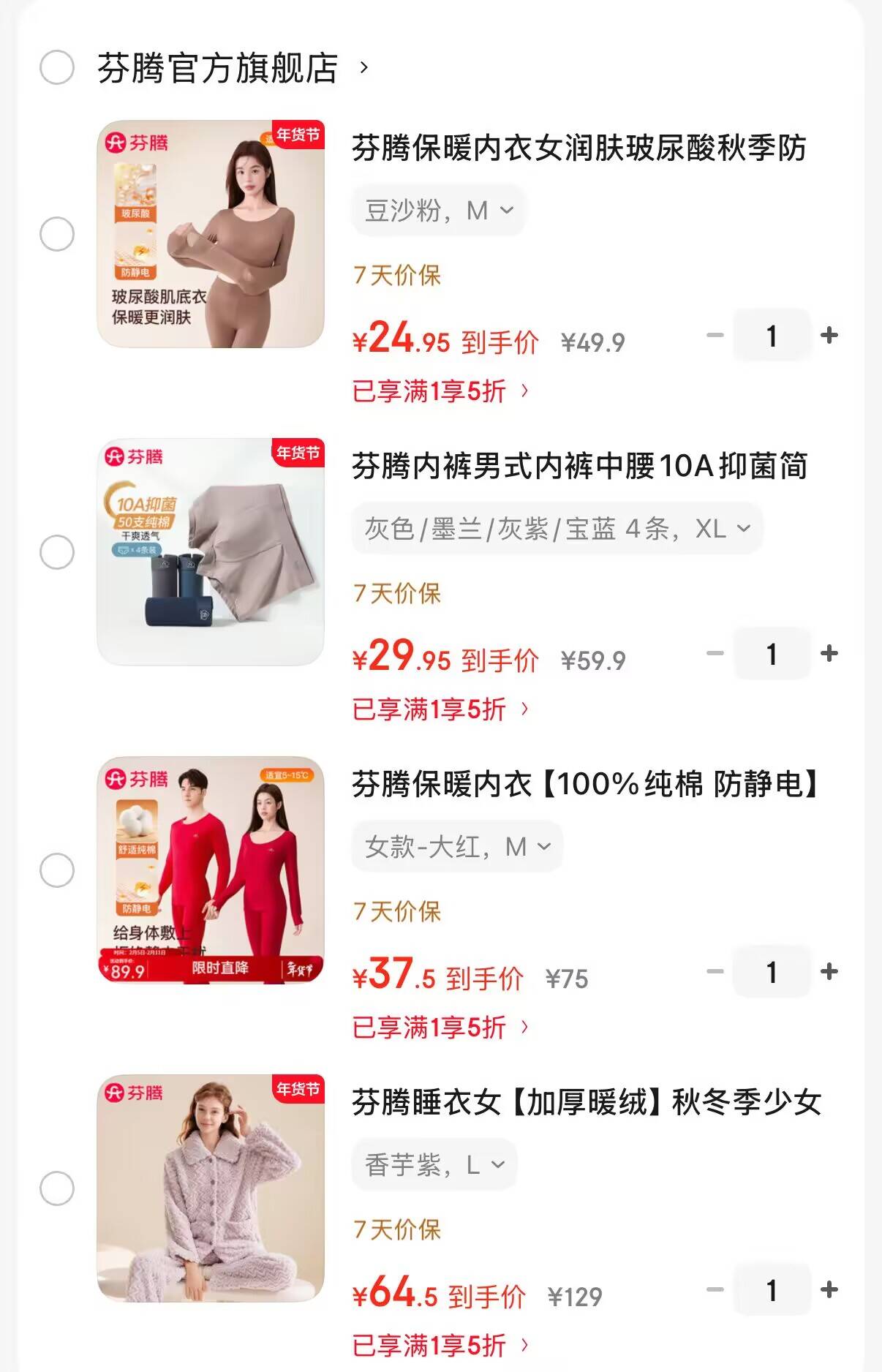Change the 豆沙粉, M variant
Image resolution: width=882 pixels, height=1372 pixels.
(439, 211)
